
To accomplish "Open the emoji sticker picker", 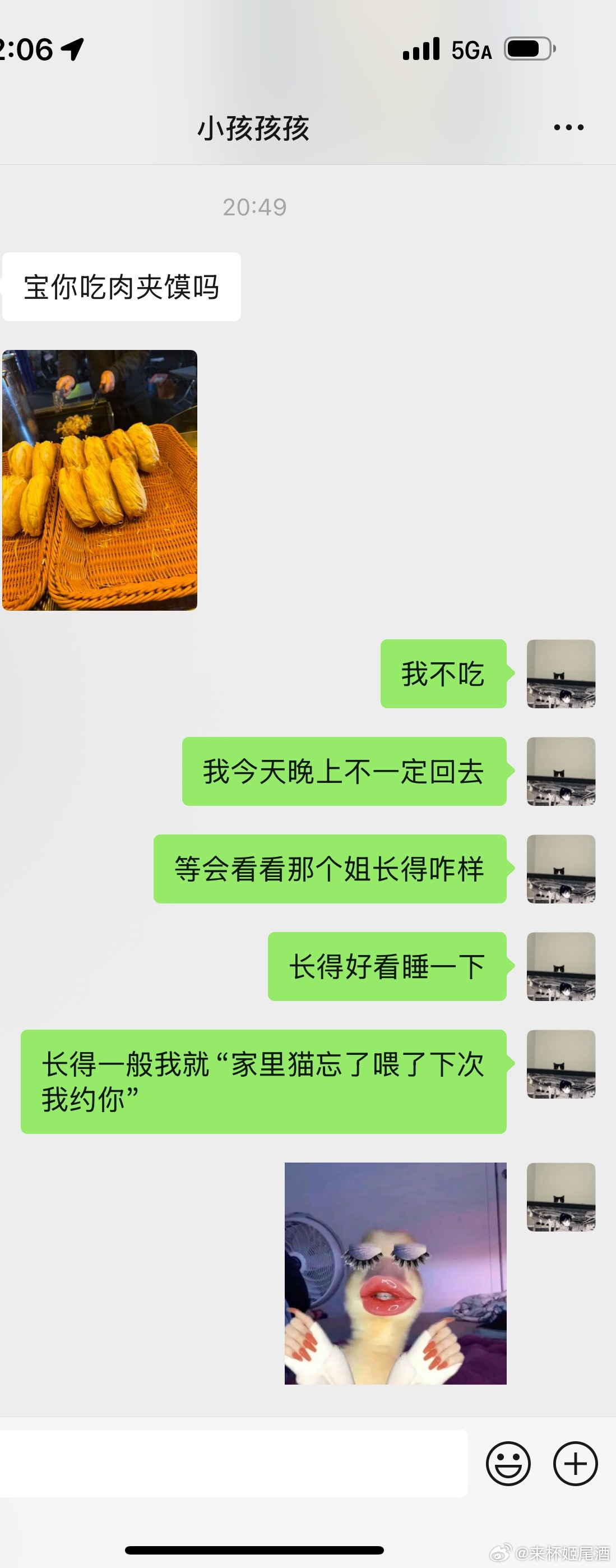I will coord(508,1463).
